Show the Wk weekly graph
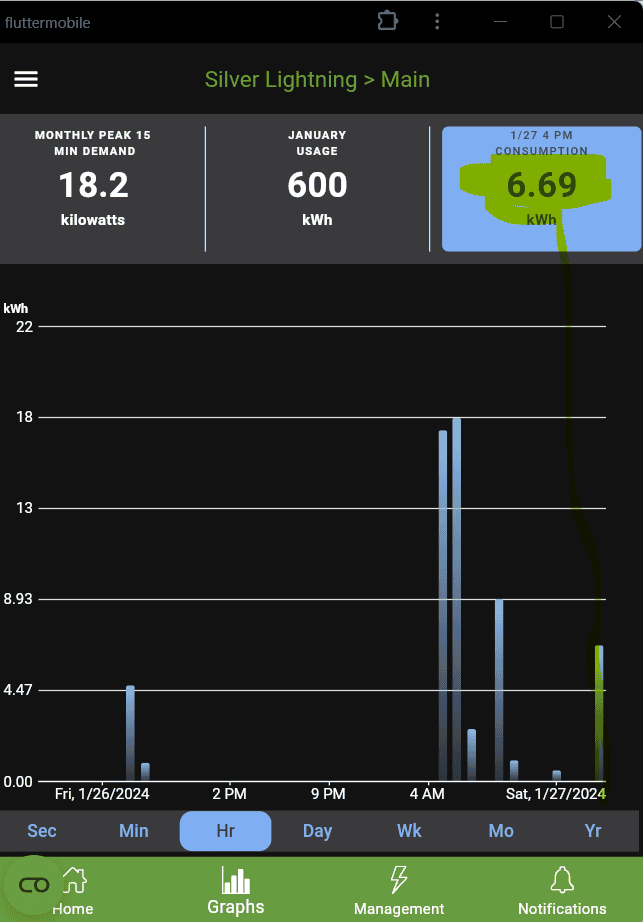The image size is (643, 922). tap(409, 831)
